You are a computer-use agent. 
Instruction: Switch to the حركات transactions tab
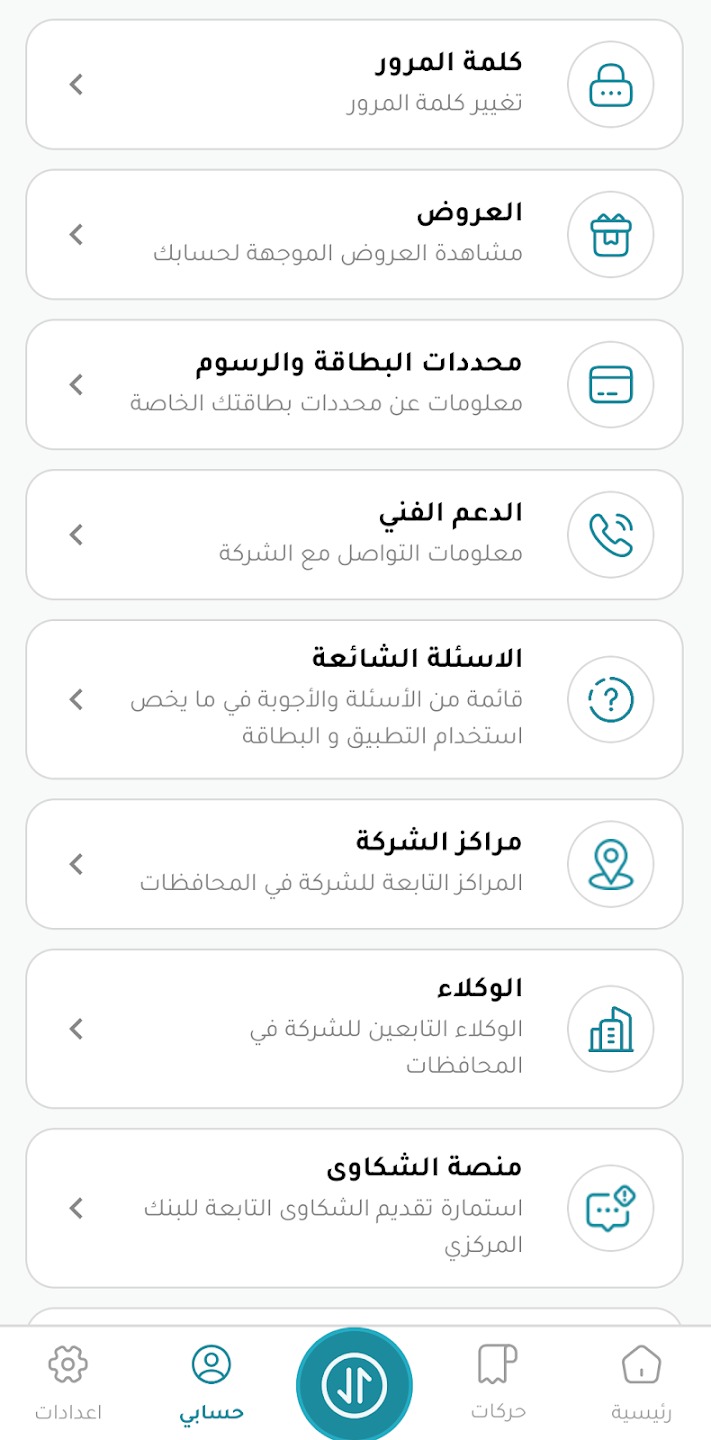498,1384
